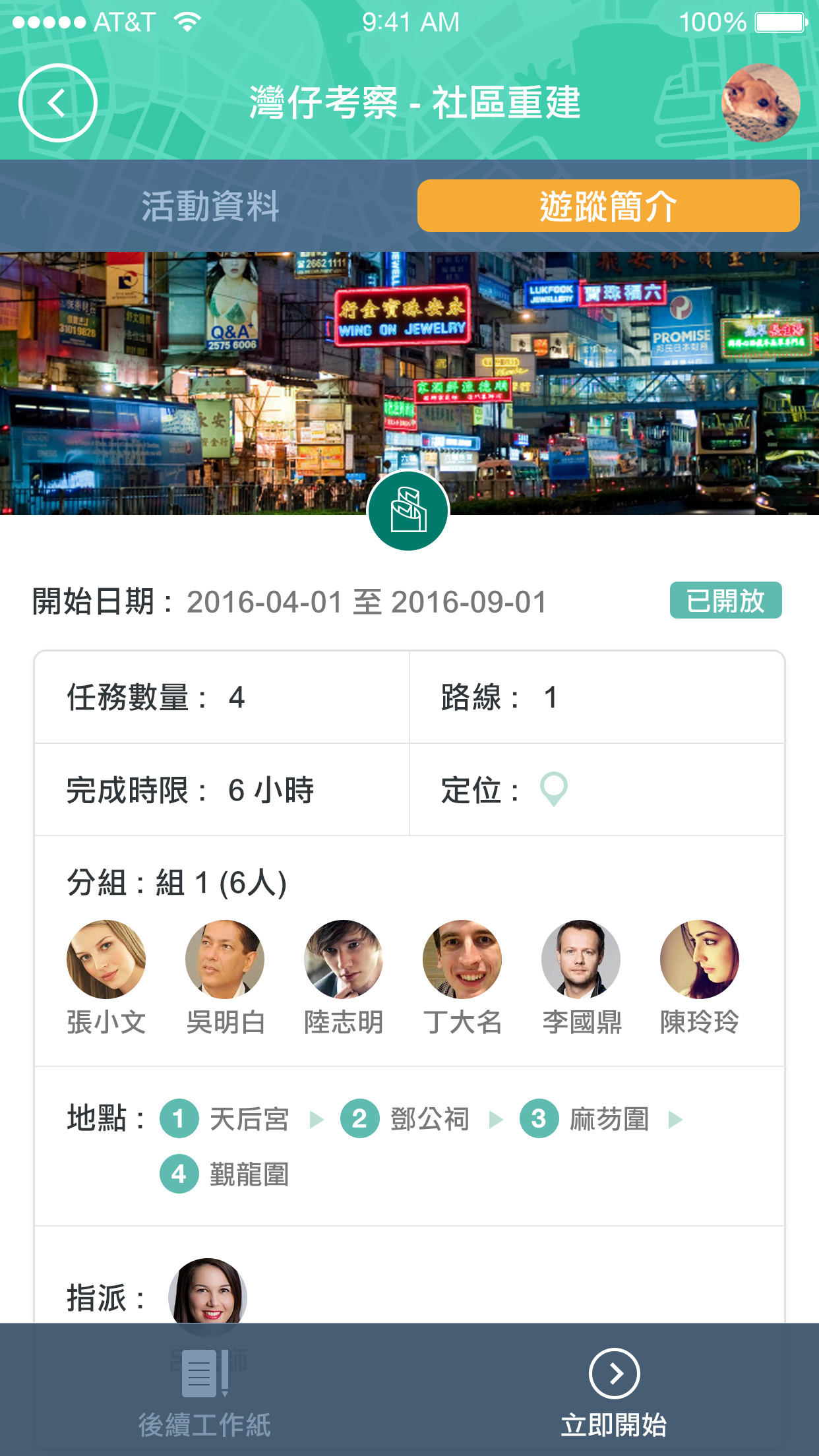Switch to the 活動資料 tab
The height and width of the screenshot is (1456, 819).
pyautogui.click(x=210, y=206)
